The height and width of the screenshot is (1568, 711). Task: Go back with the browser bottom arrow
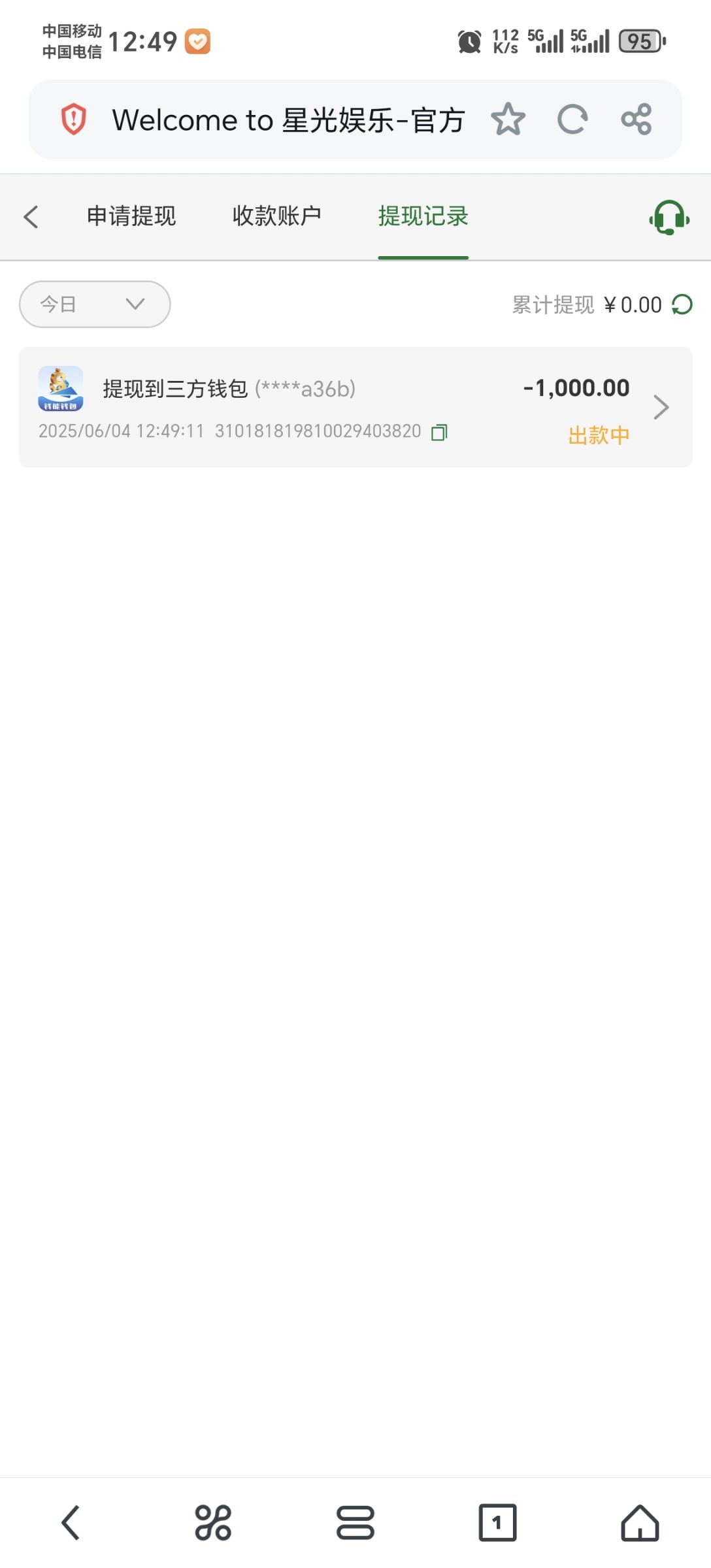71,1523
